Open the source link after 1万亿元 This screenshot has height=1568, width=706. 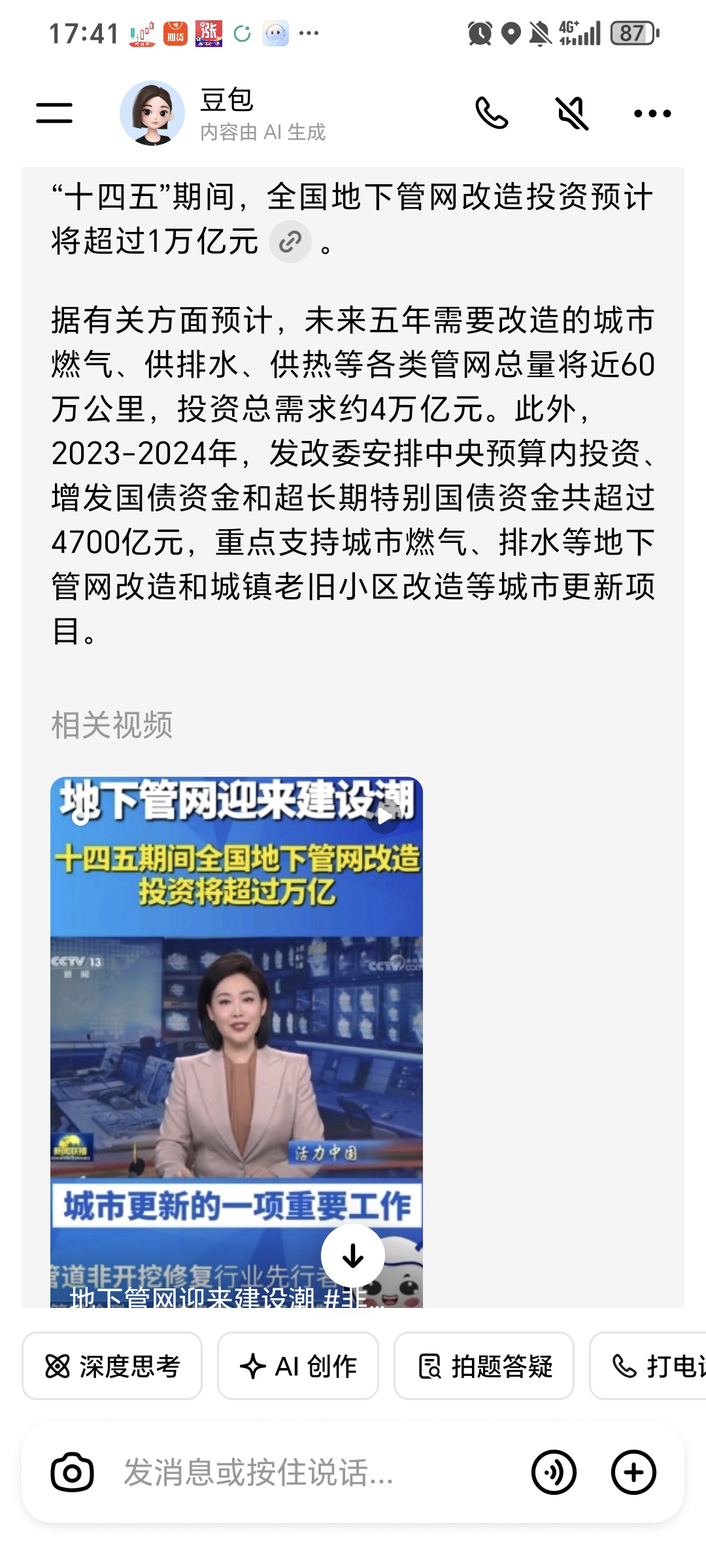point(290,242)
